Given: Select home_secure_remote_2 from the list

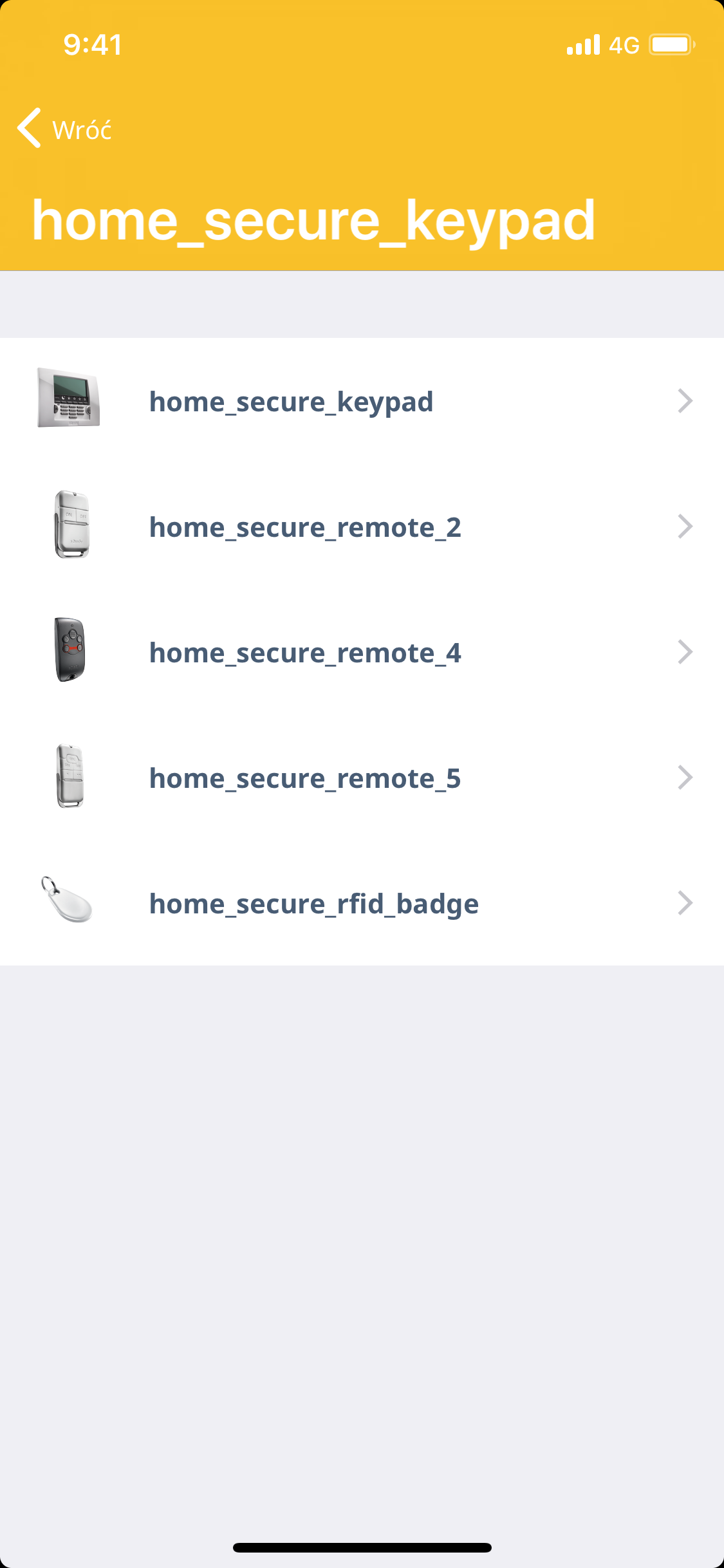Looking at the screenshot, I should [x=360, y=527].
